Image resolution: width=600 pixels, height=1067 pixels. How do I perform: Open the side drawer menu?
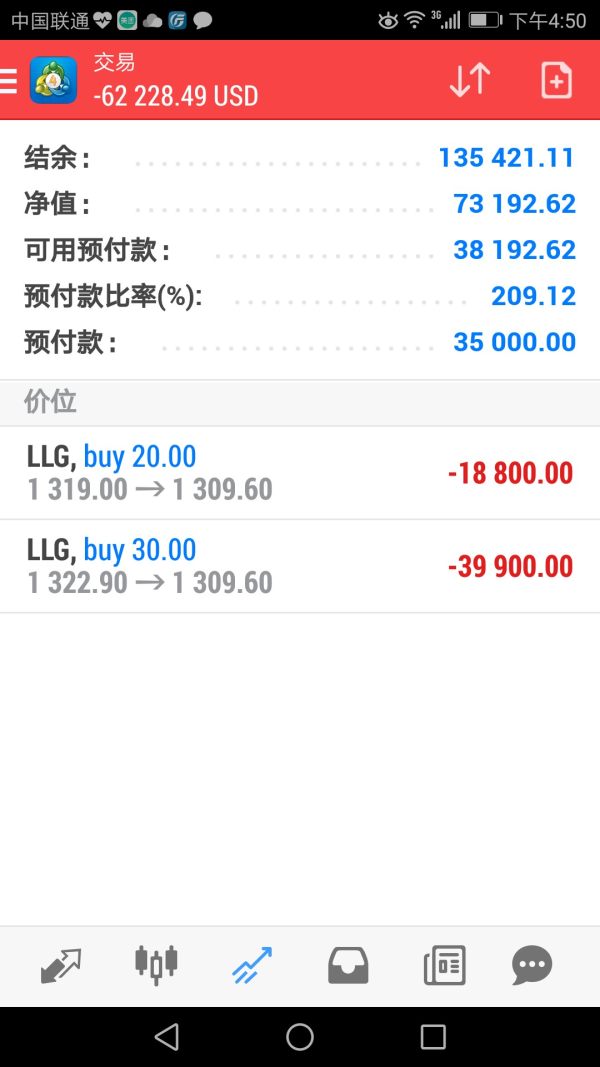pos(8,80)
